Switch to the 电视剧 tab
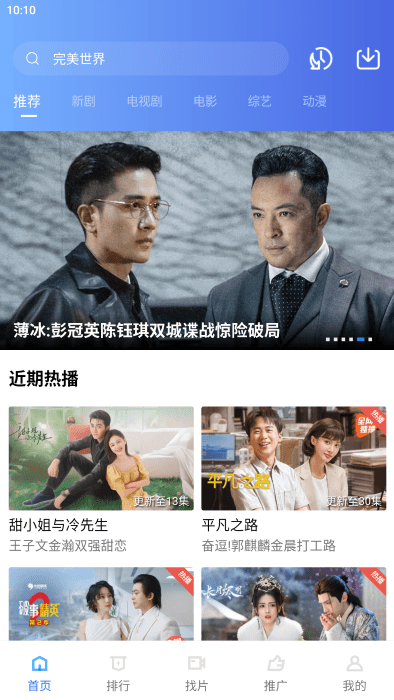This screenshot has height=700, width=394. click(x=145, y=101)
